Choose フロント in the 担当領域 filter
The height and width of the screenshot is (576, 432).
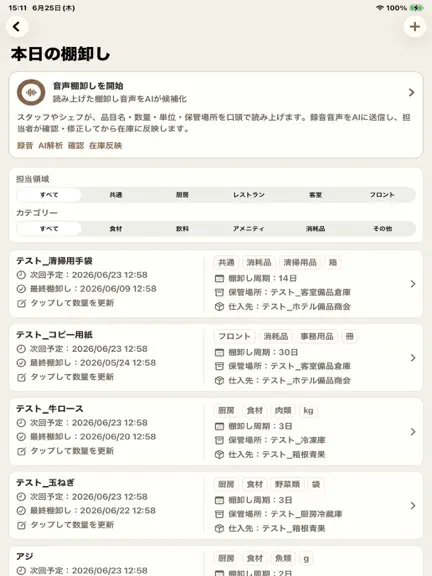(x=382, y=195)
